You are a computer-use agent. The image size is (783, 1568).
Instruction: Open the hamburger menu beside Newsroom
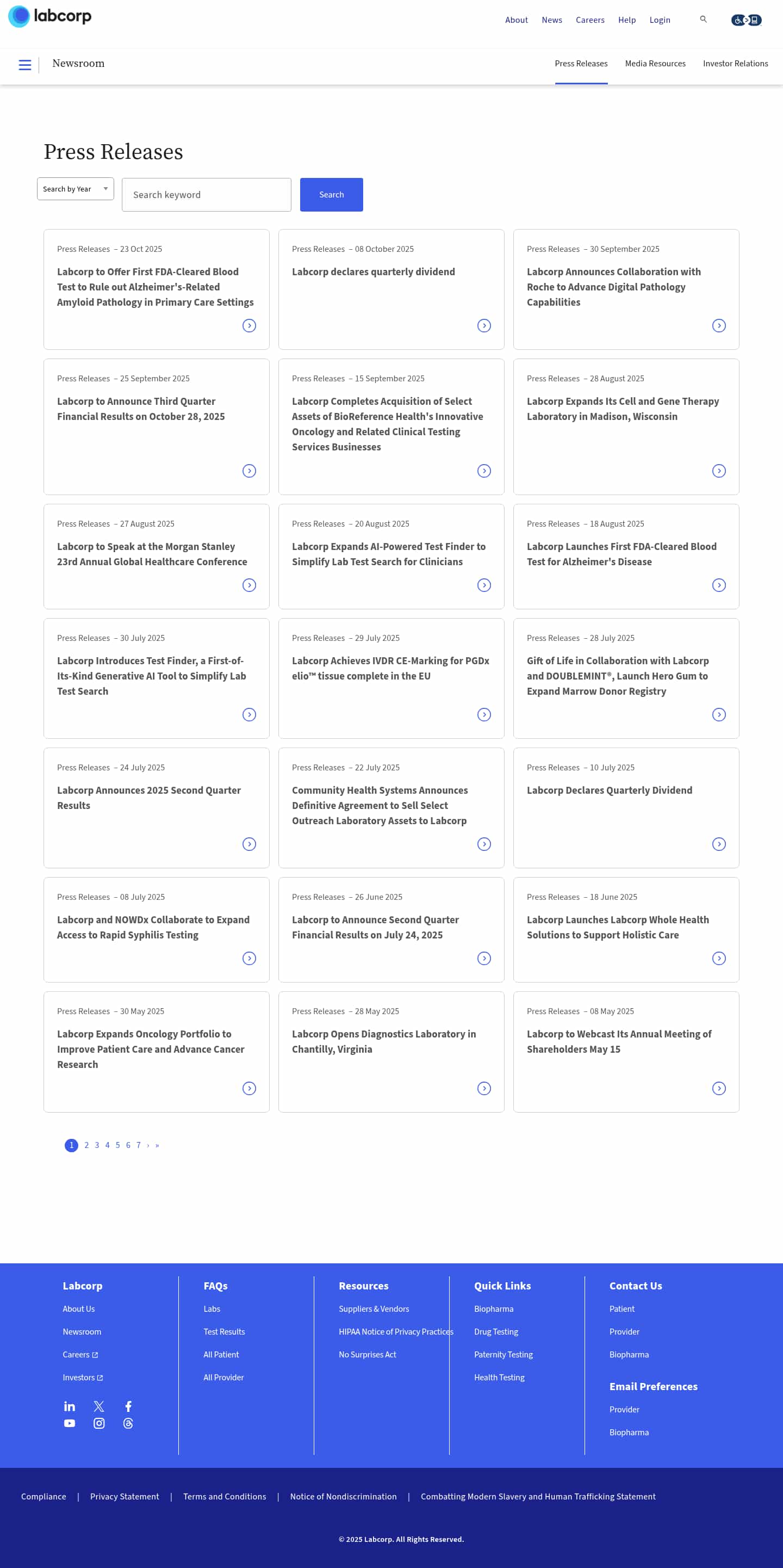click(25, 65)
